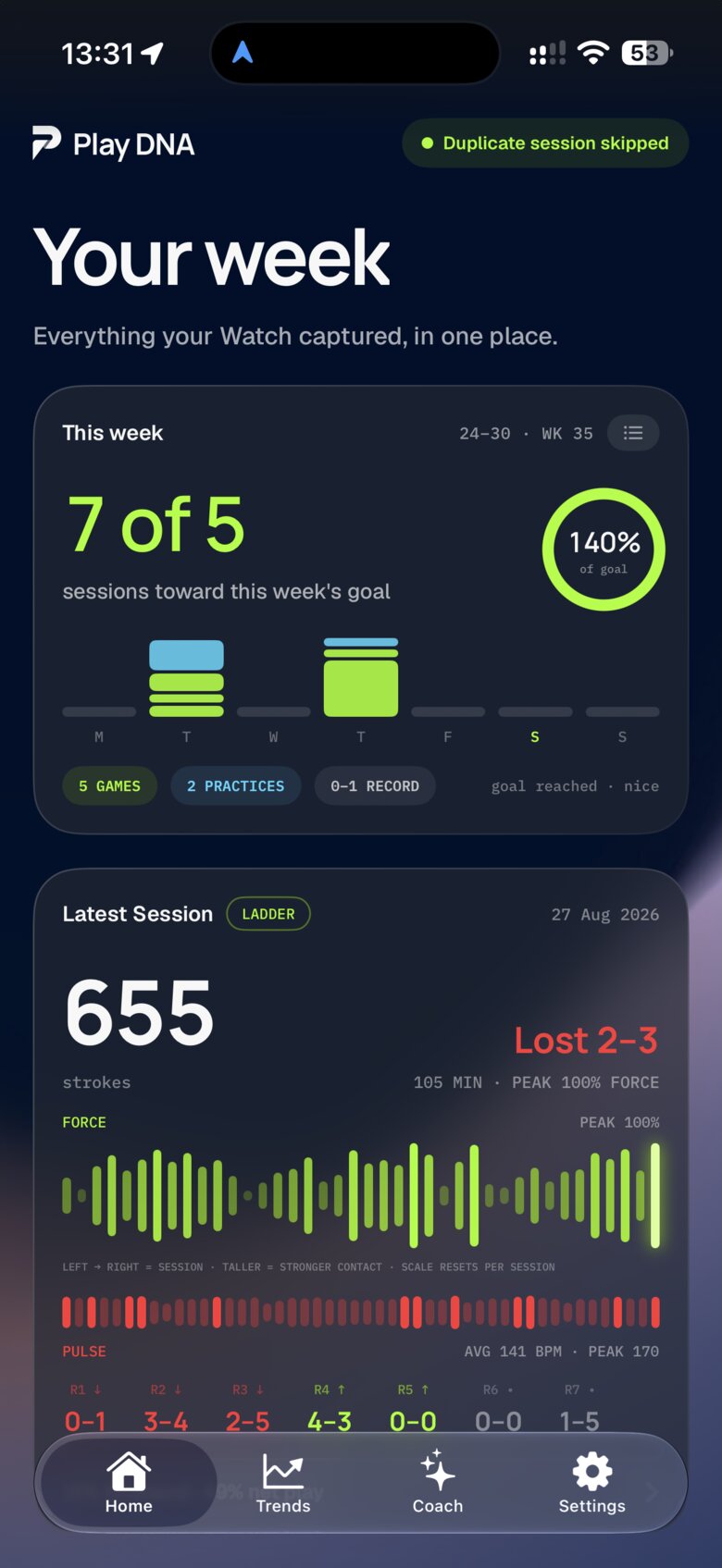Dismiss the Duplicate session skipped banner

point(545,143)
